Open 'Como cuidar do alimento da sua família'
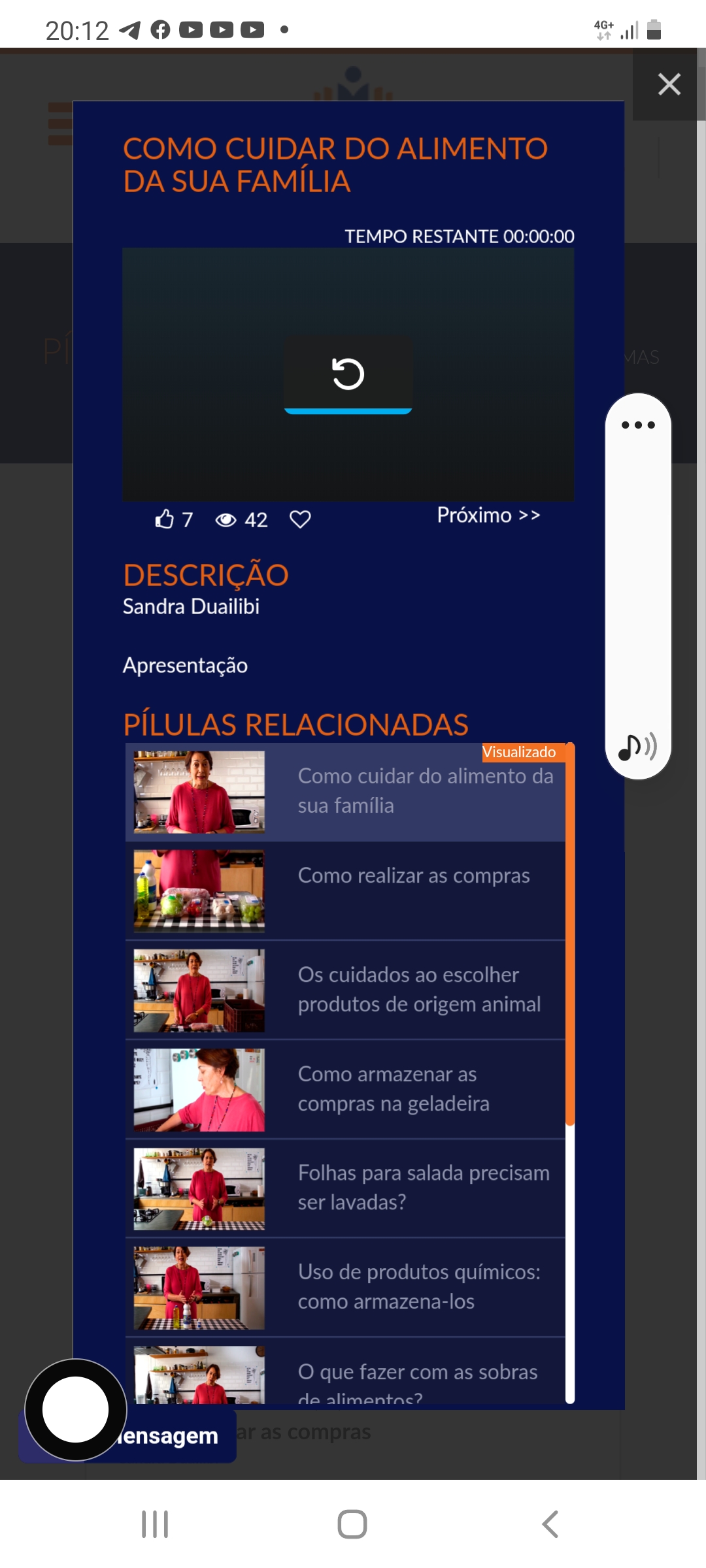The width and height of the screenshot is (706, 1568). 345,792
